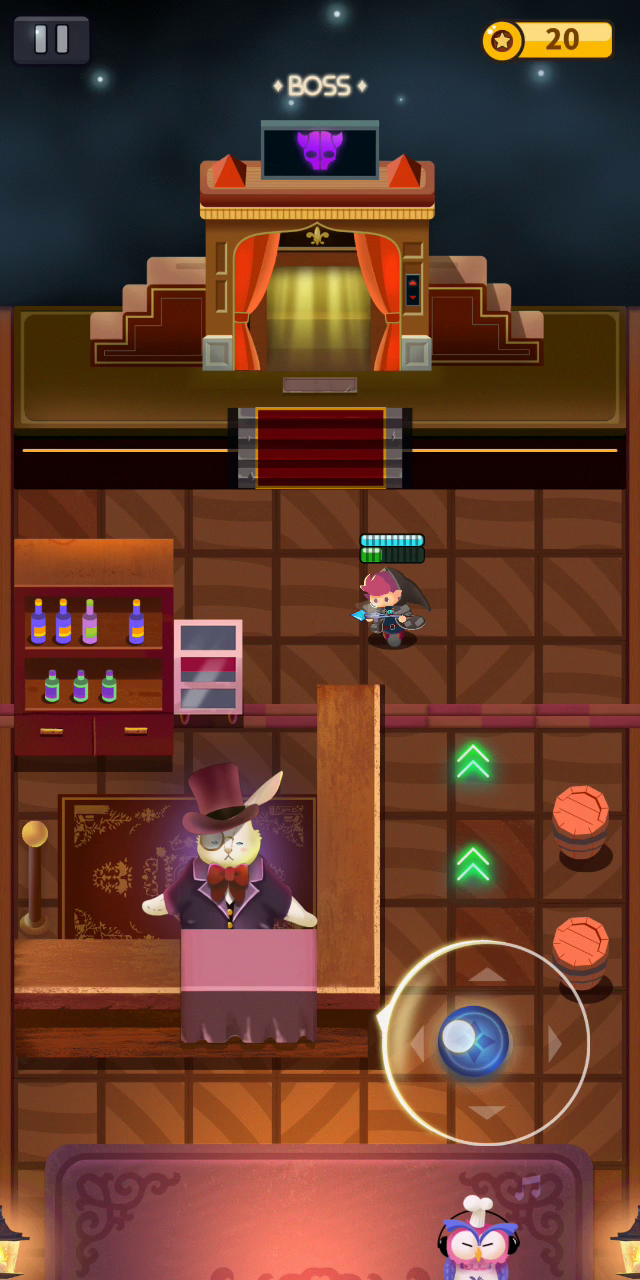The image size is (640, 1280).
Task: Tap the owl chef with headphones
Action: (478, 1240)
